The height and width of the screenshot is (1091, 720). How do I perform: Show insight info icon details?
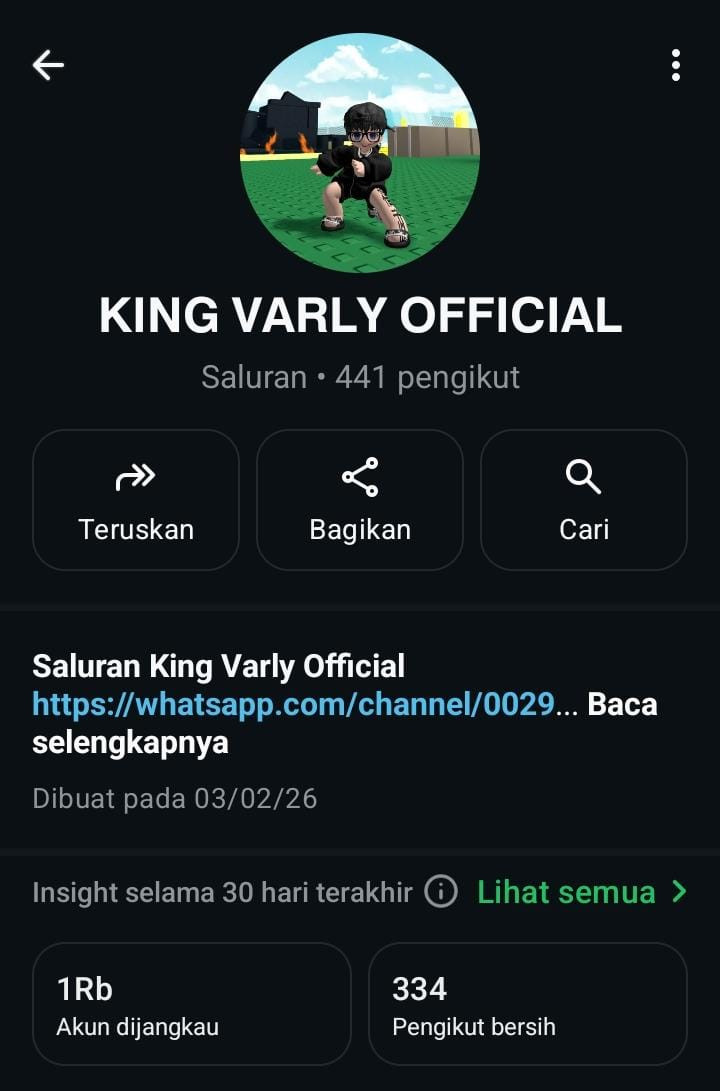click(441, 892)
